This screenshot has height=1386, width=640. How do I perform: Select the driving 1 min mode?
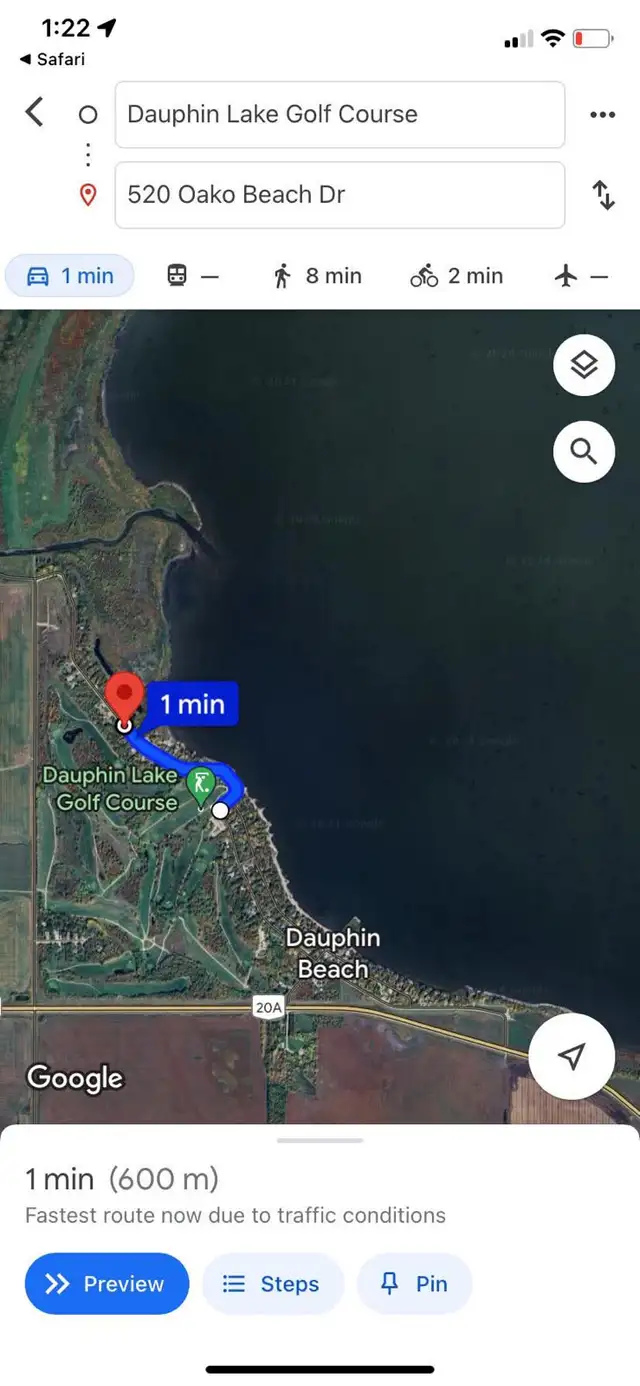click(70, 276)
